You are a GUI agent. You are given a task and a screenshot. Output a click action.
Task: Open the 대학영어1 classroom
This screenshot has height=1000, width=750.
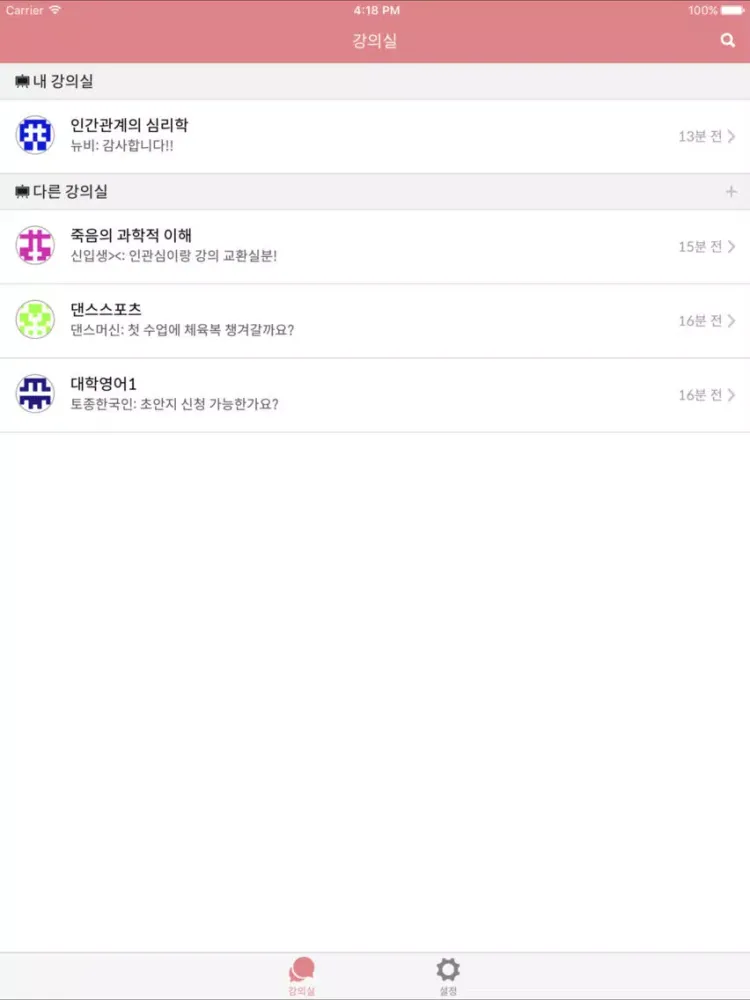(x=375, y=395)
